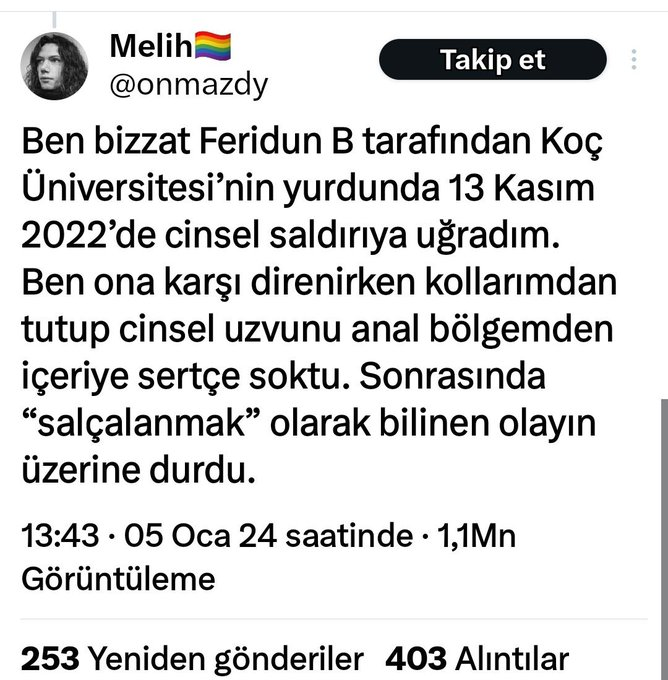Open the tweet's overflow menu
668x680 pixels.
(x=634, y=59)
